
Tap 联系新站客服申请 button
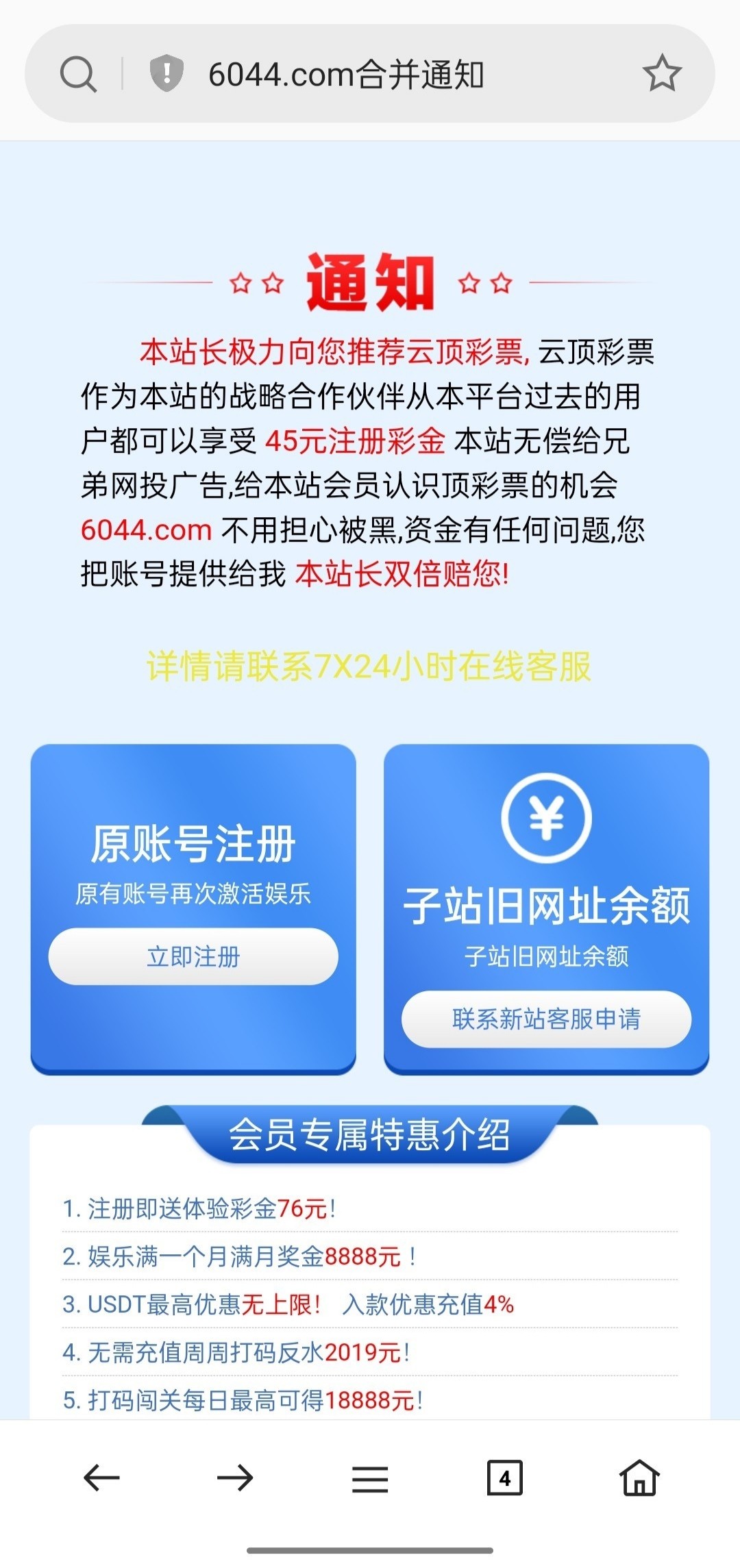click(546, 1019)
